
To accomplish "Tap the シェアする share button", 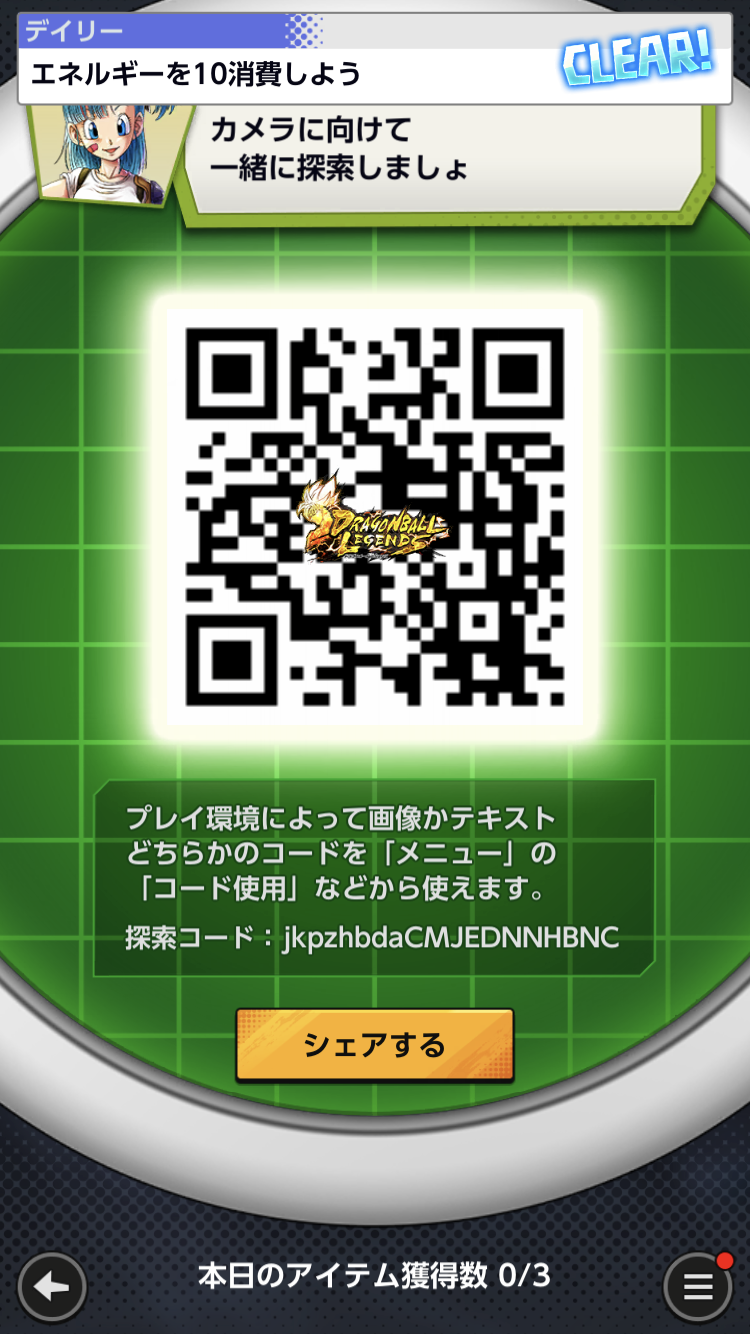I will (x=375, y=1045).
